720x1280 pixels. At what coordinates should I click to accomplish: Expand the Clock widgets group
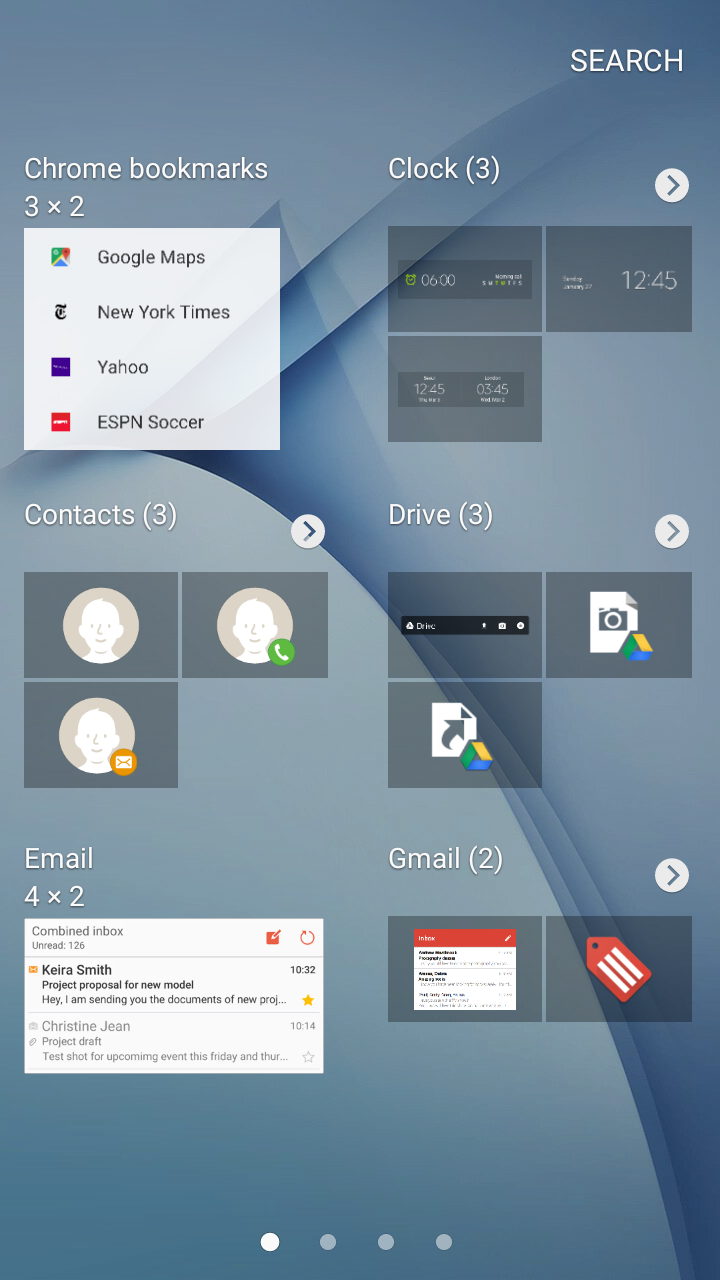tap(672, 185)
